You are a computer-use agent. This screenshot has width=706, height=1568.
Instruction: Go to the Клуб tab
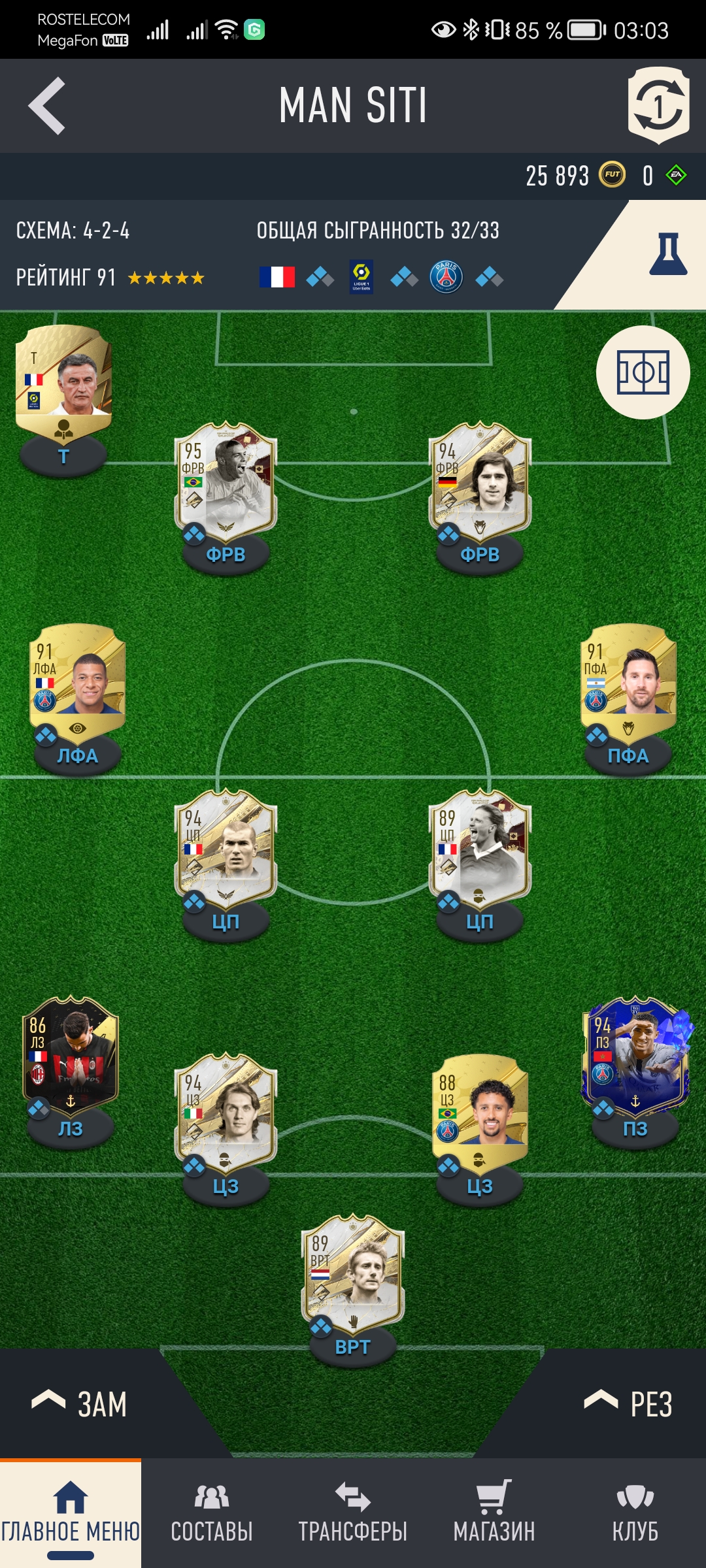[635, 1513]
